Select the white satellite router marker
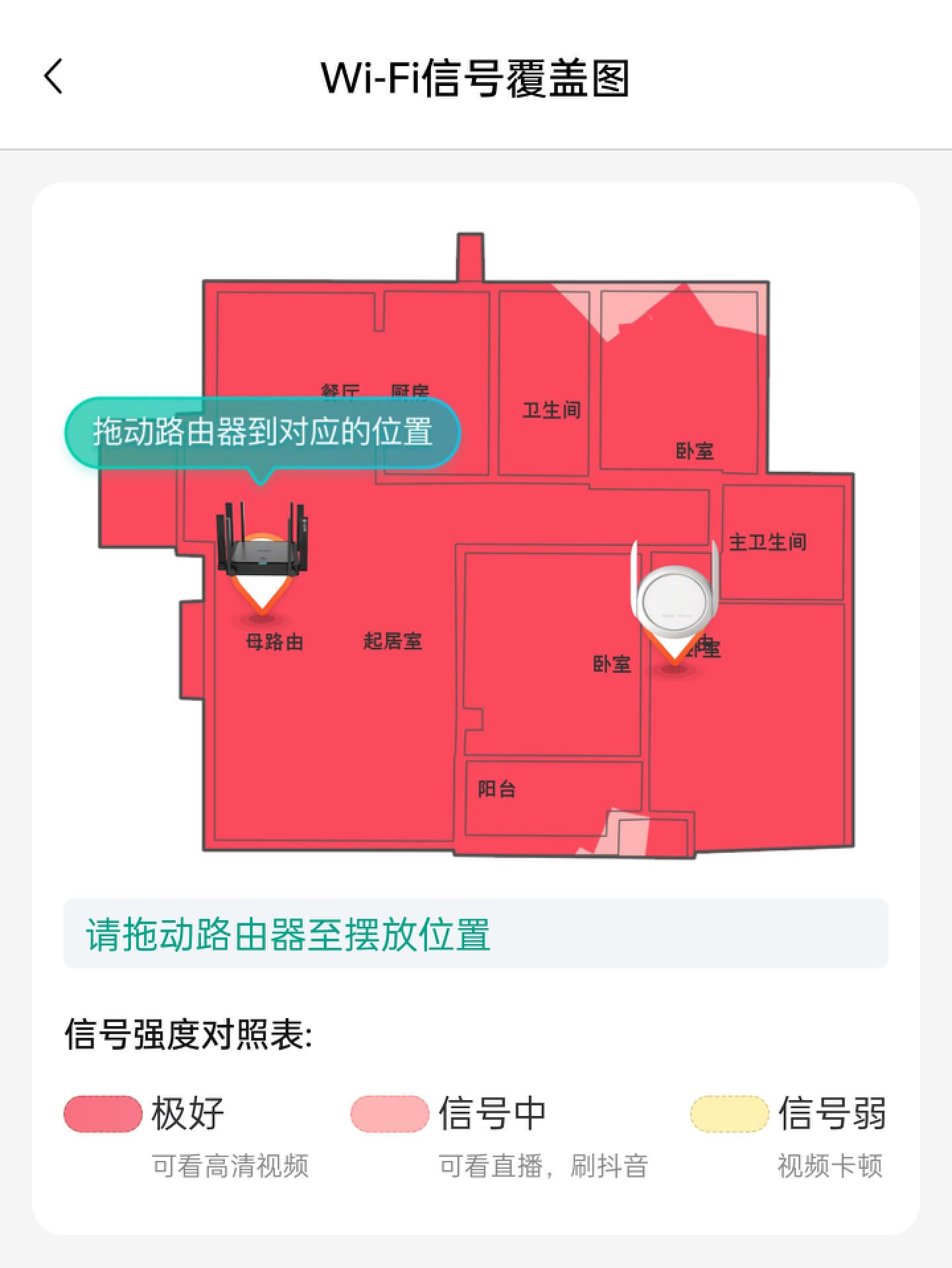Viewport: 952px width, 1268px height. click(x=675, y=597)
